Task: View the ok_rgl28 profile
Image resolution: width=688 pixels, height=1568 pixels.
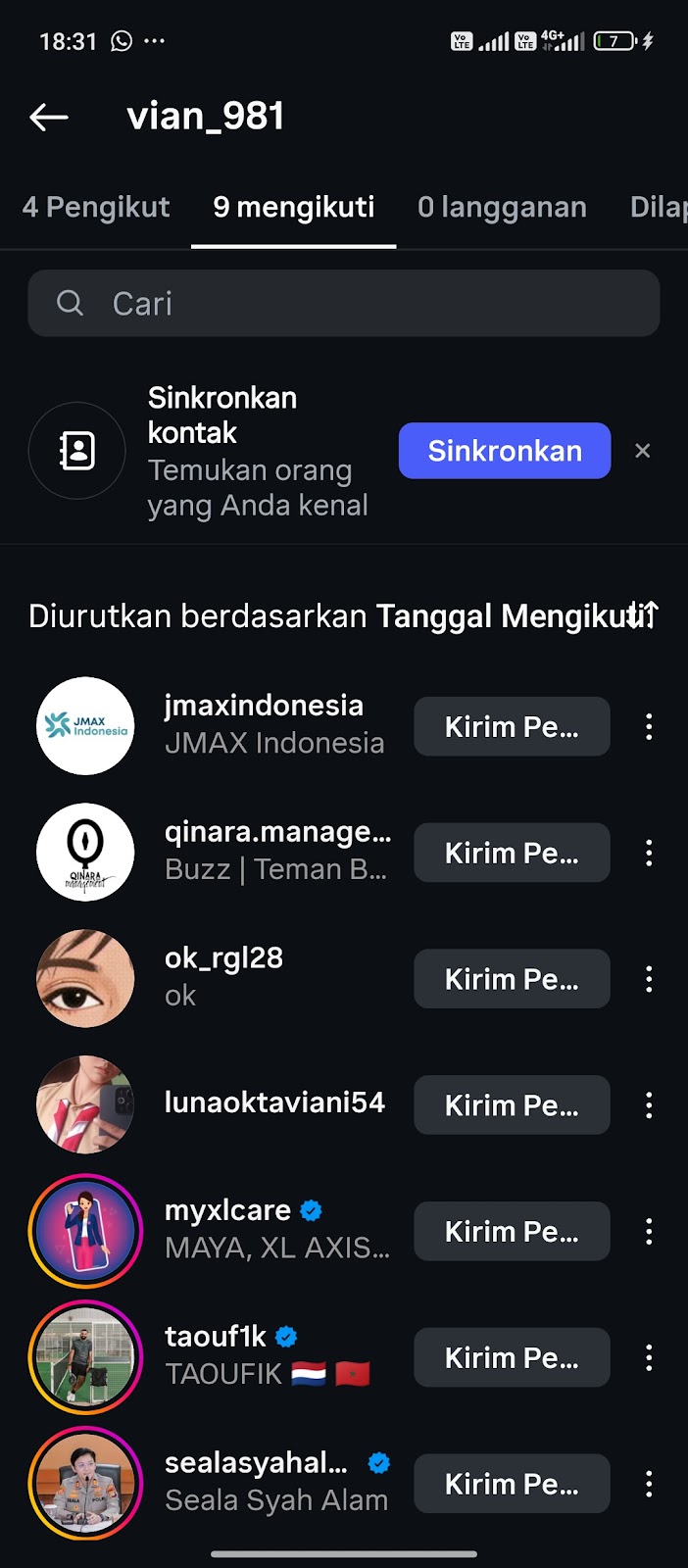Action: [x=223, y=958]
